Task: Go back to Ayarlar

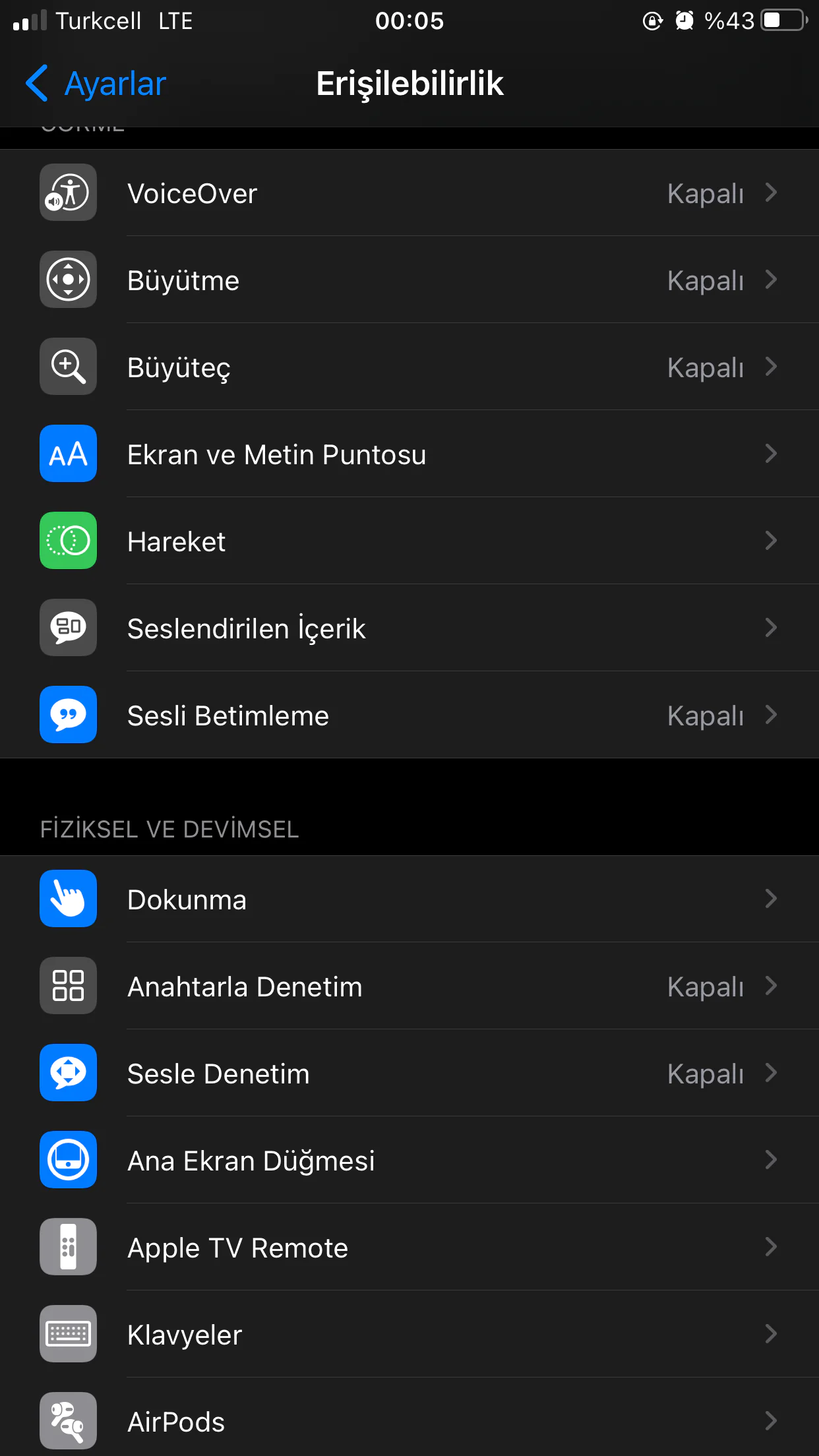Action: click(x=97, y=84)
